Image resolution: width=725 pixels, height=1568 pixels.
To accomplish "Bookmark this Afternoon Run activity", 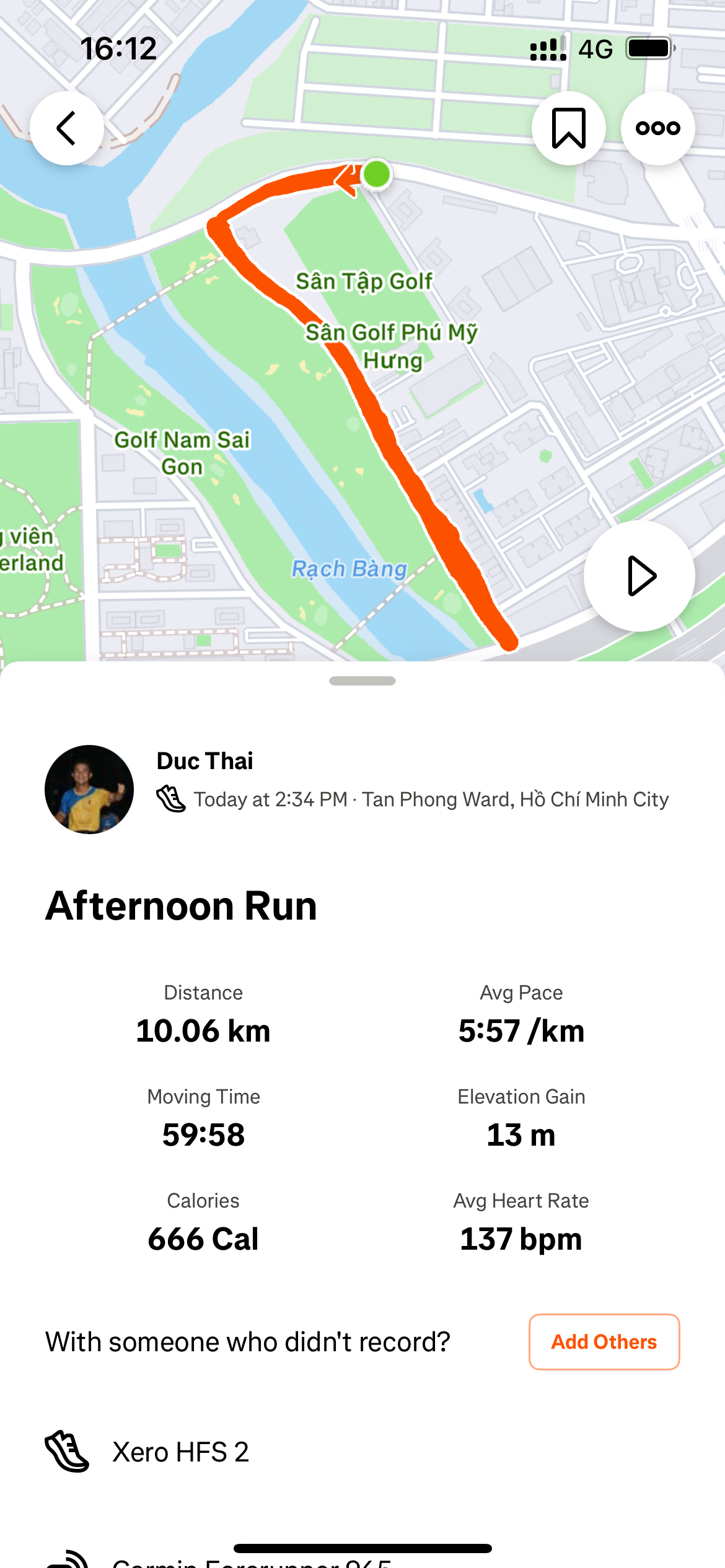I will point(568,128).
